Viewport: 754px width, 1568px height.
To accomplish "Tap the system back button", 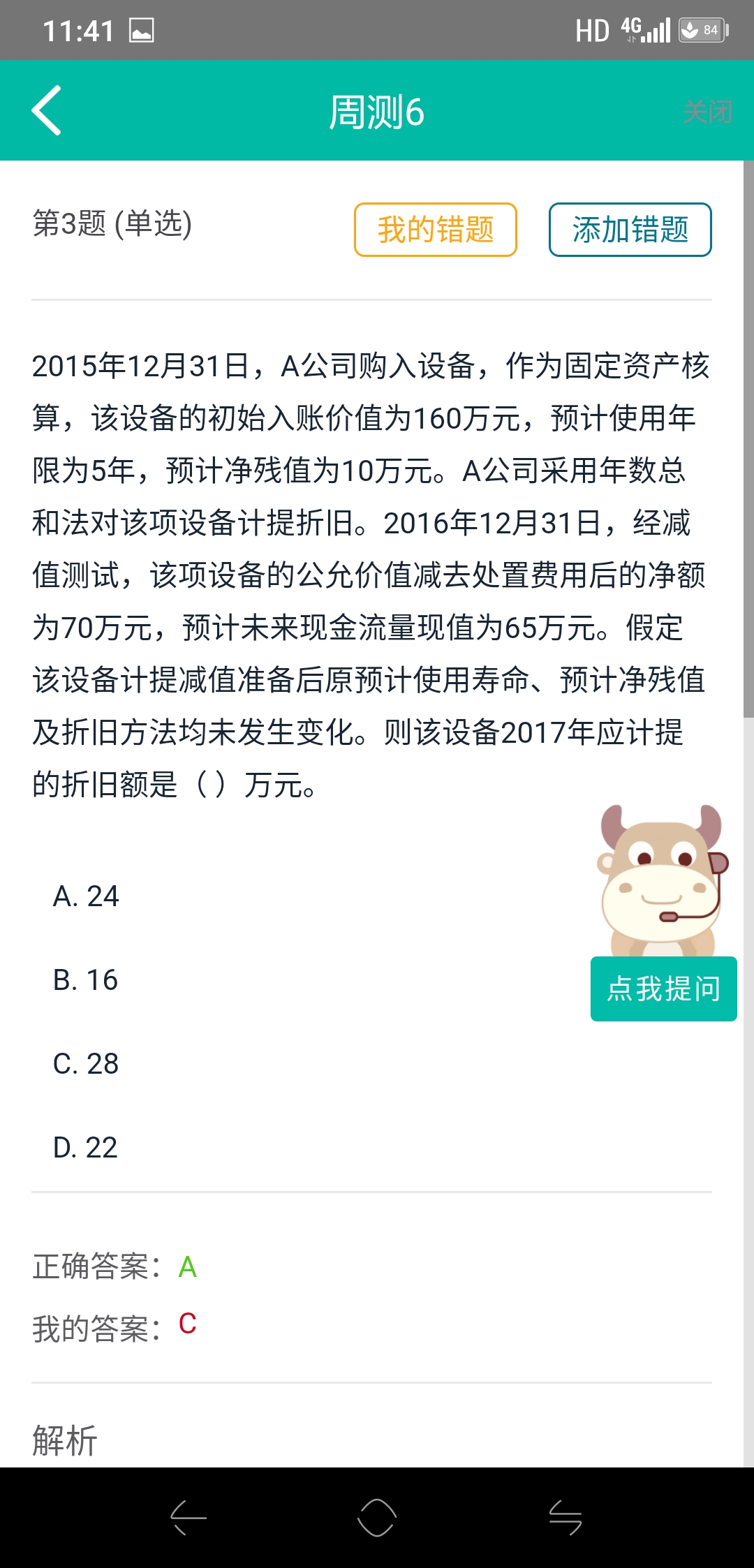I will pyautogui.click(x=188, y=1518).
